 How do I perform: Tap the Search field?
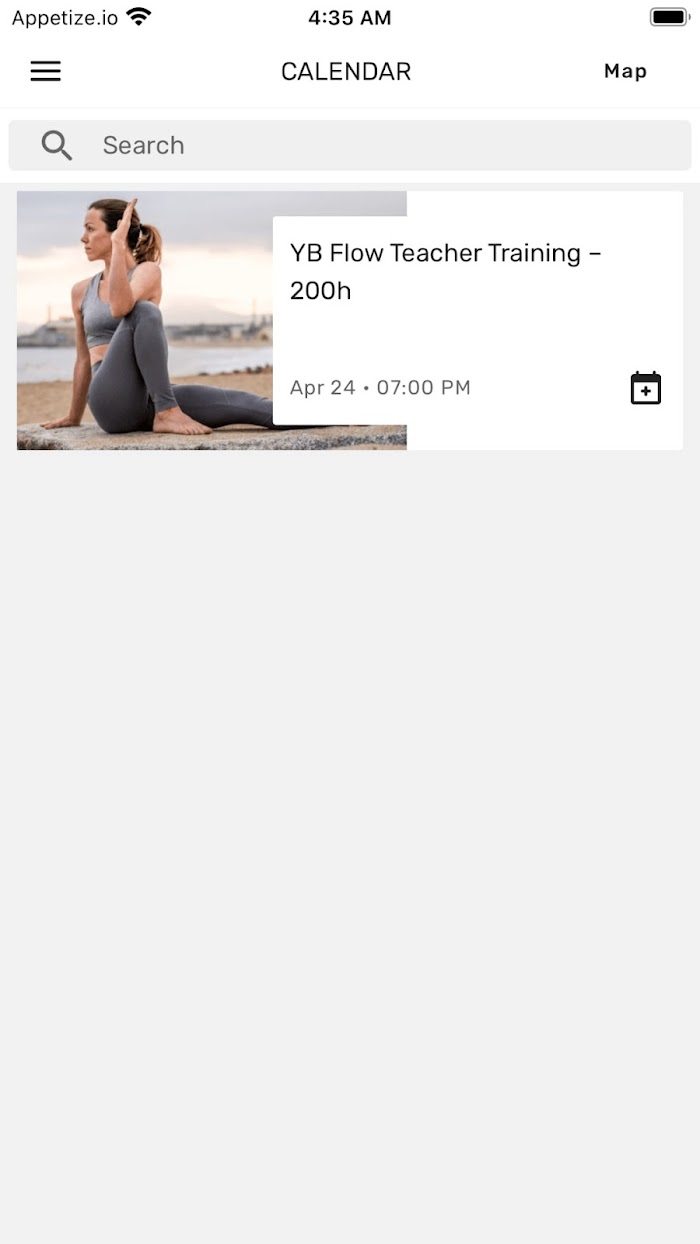(350, 146)
